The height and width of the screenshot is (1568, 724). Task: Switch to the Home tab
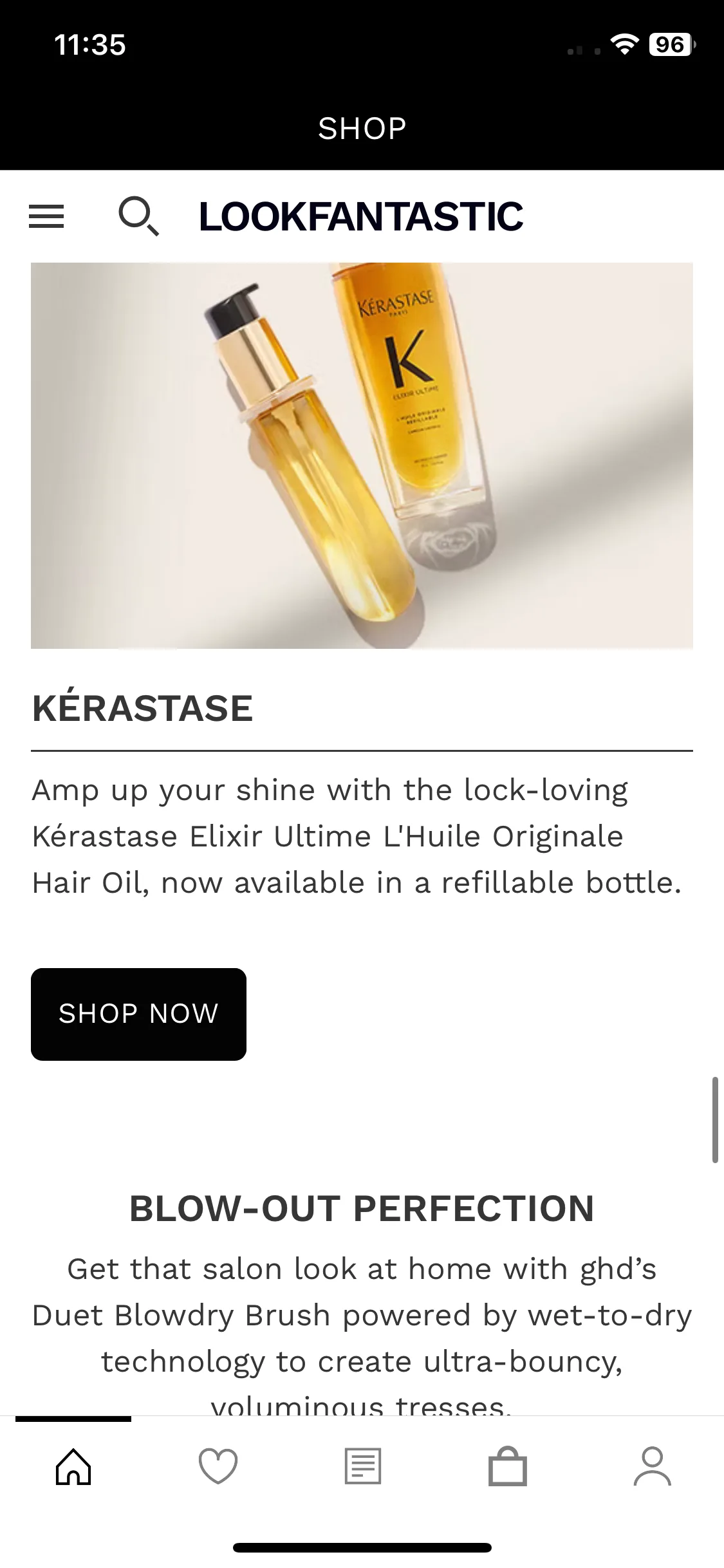73,1467
